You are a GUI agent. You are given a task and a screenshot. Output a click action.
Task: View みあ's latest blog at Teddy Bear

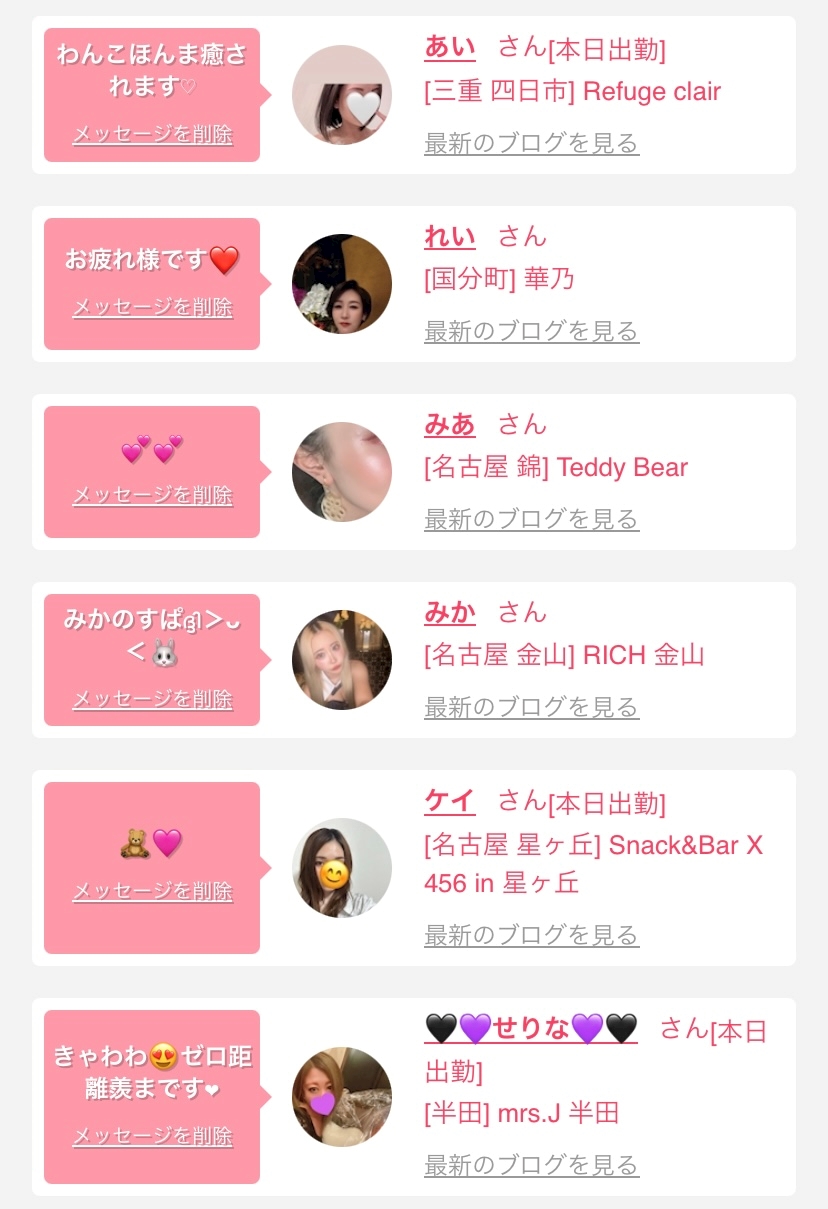(531, 519)
